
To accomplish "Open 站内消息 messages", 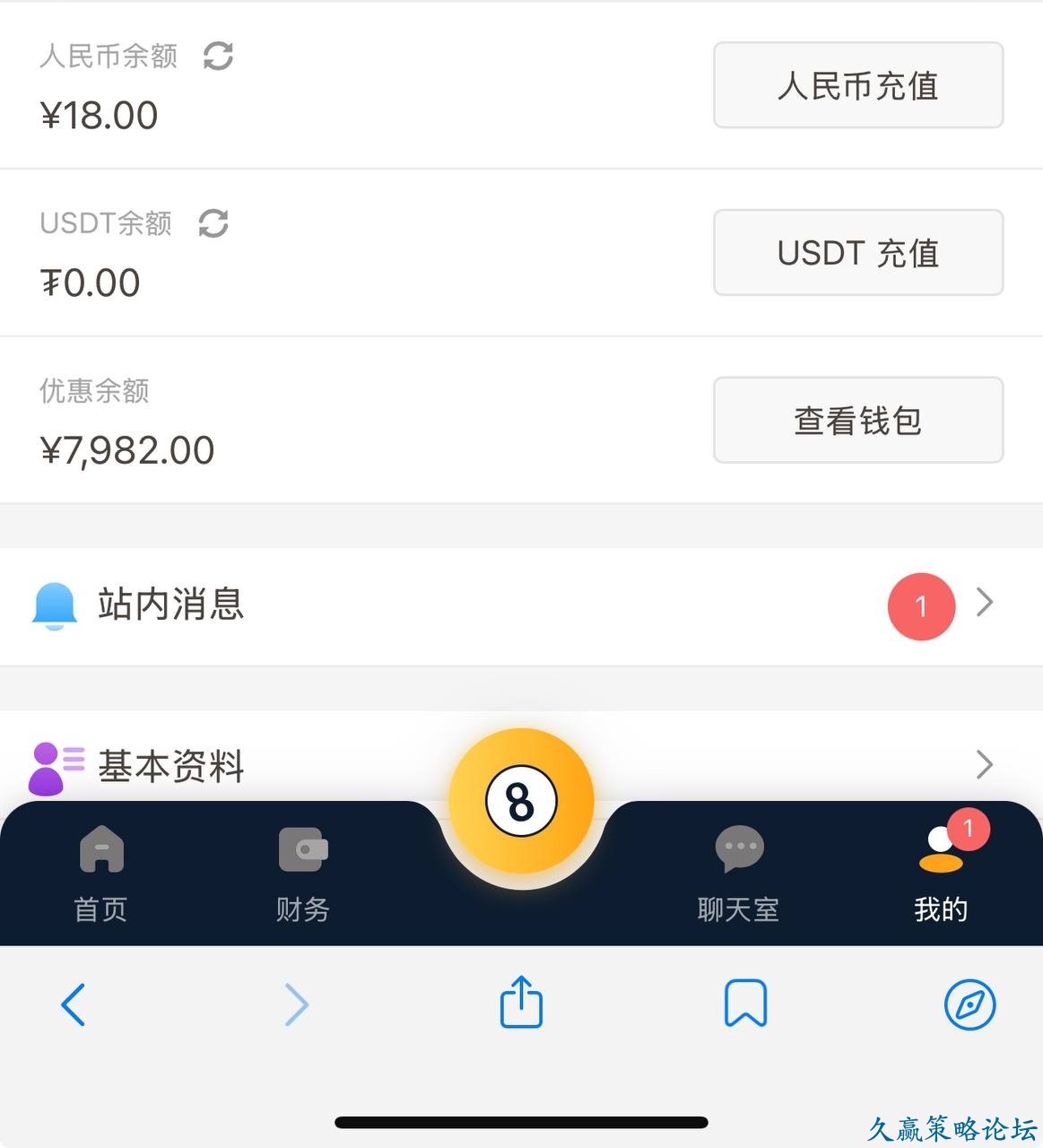I will (520, 605).
